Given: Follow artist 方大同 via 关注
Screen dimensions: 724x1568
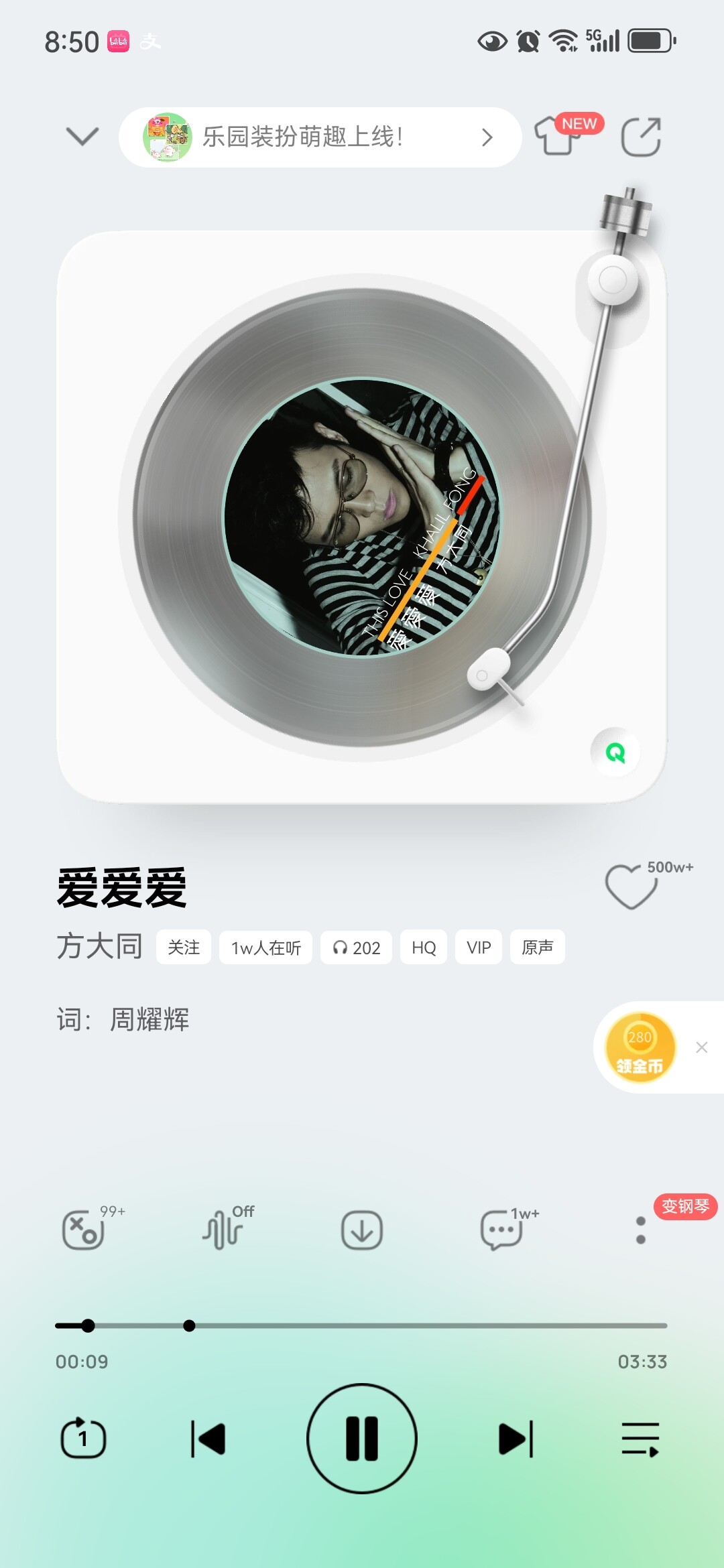Looking at the screenshot, I should pyautogui.click(x=183, y=947).
